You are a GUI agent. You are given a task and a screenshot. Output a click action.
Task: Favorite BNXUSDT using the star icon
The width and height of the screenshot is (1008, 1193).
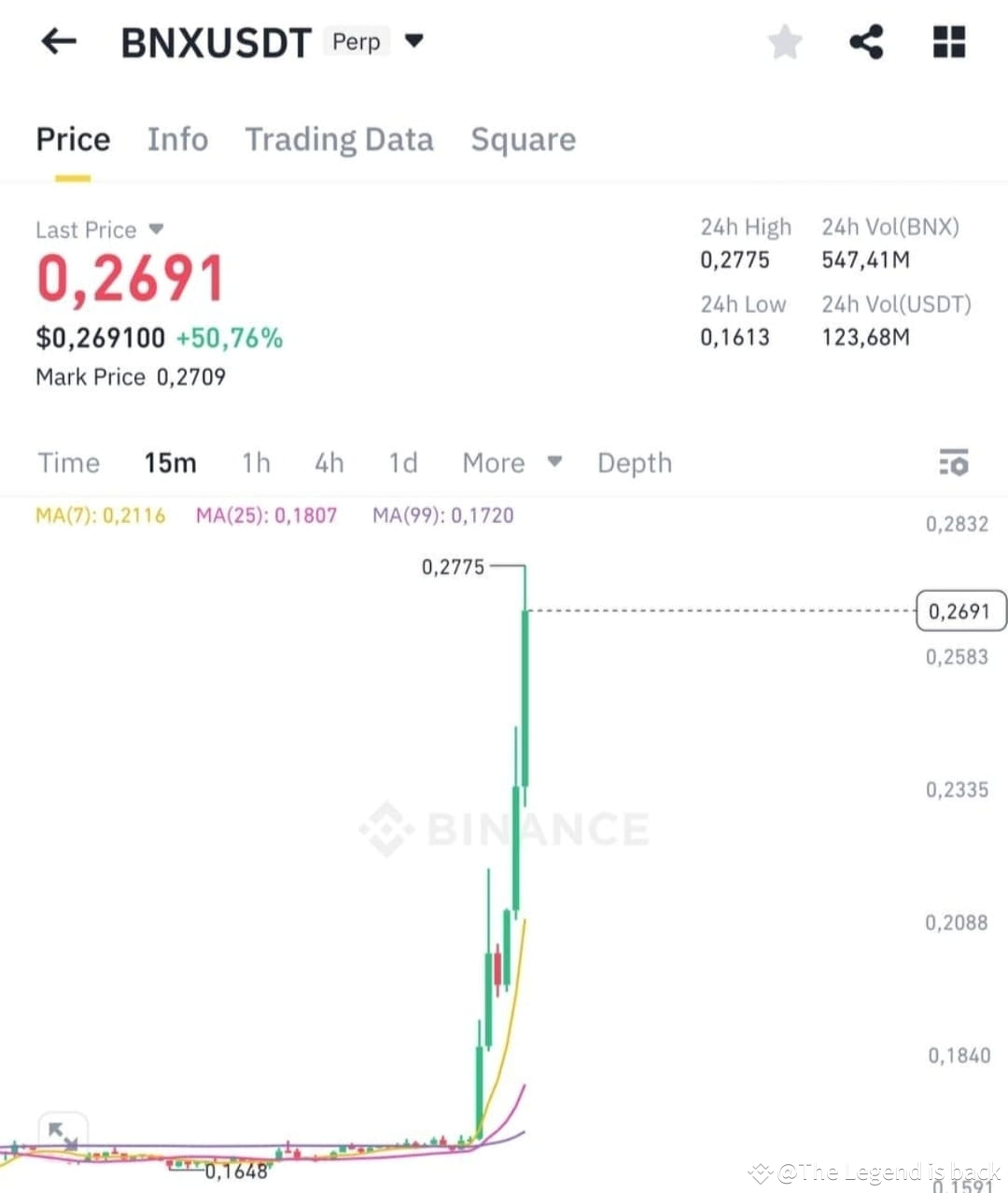(785, 41)
